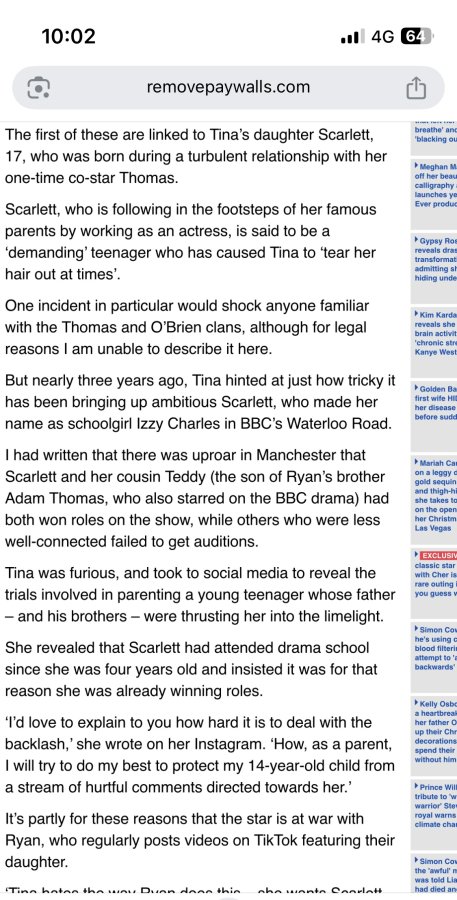Share this page via share icon
The width and height of the screenshot is (457, 900).
pos(416,88)
